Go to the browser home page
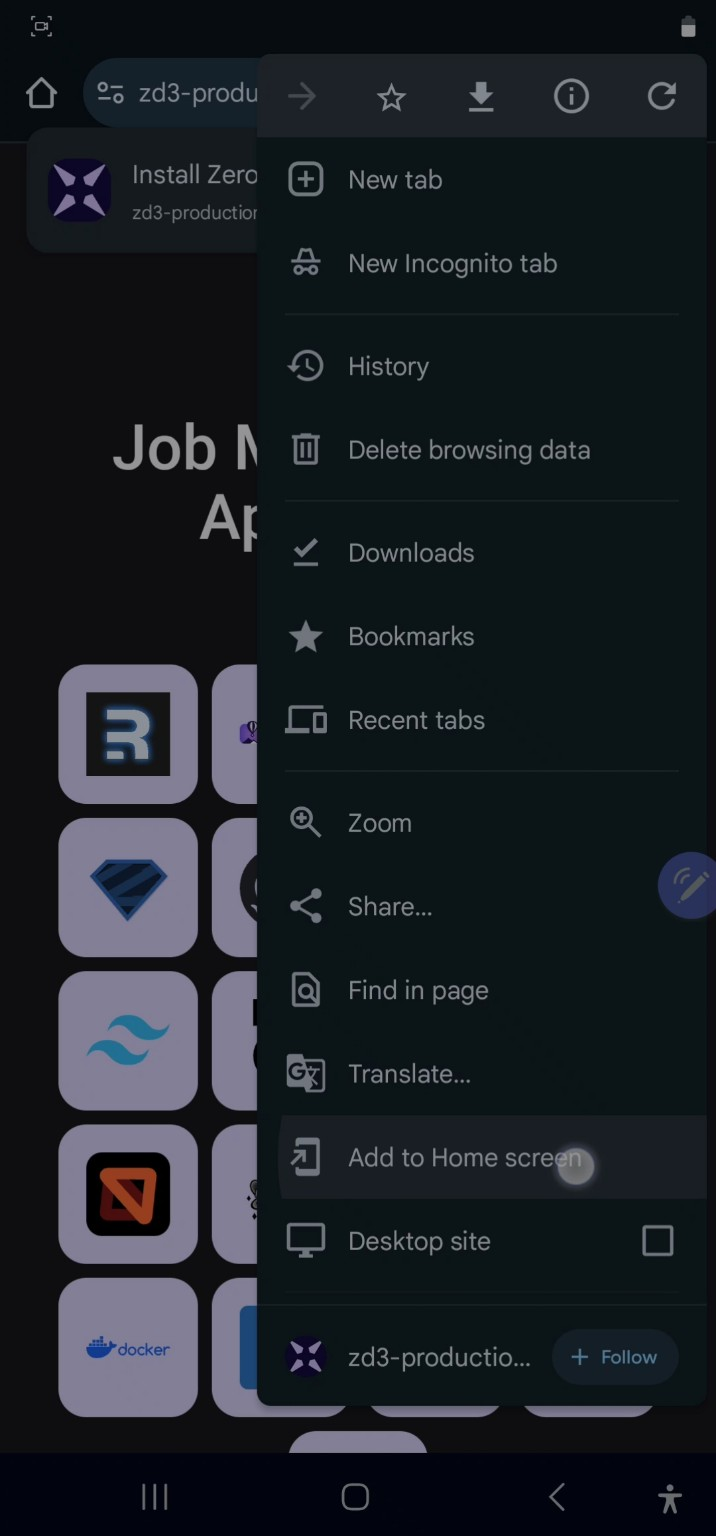This screenshot has width=716, height=1536. coord(41,94)
